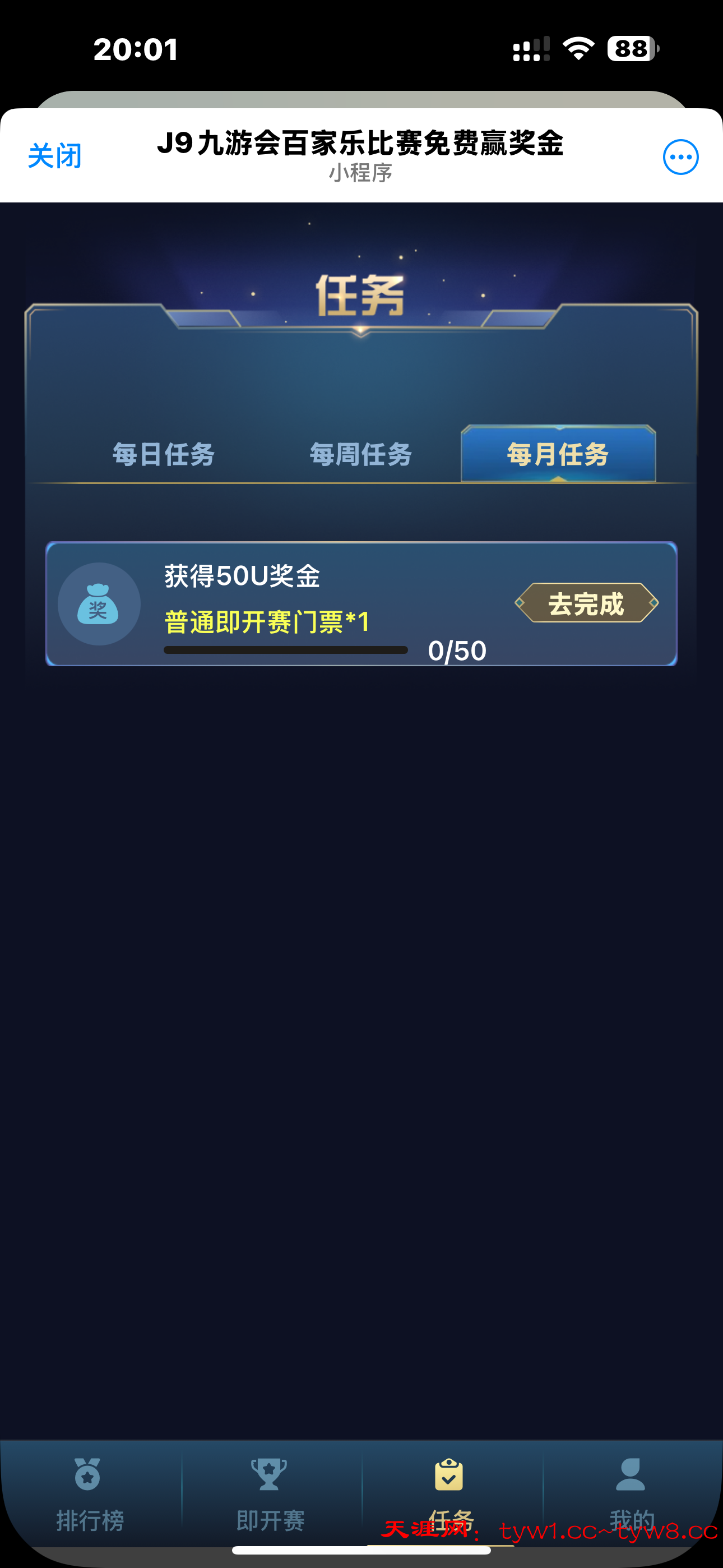The width and height of the screenshot is (723, 1568).
Task: Open the three-dot more options menu
Action: 680,157
